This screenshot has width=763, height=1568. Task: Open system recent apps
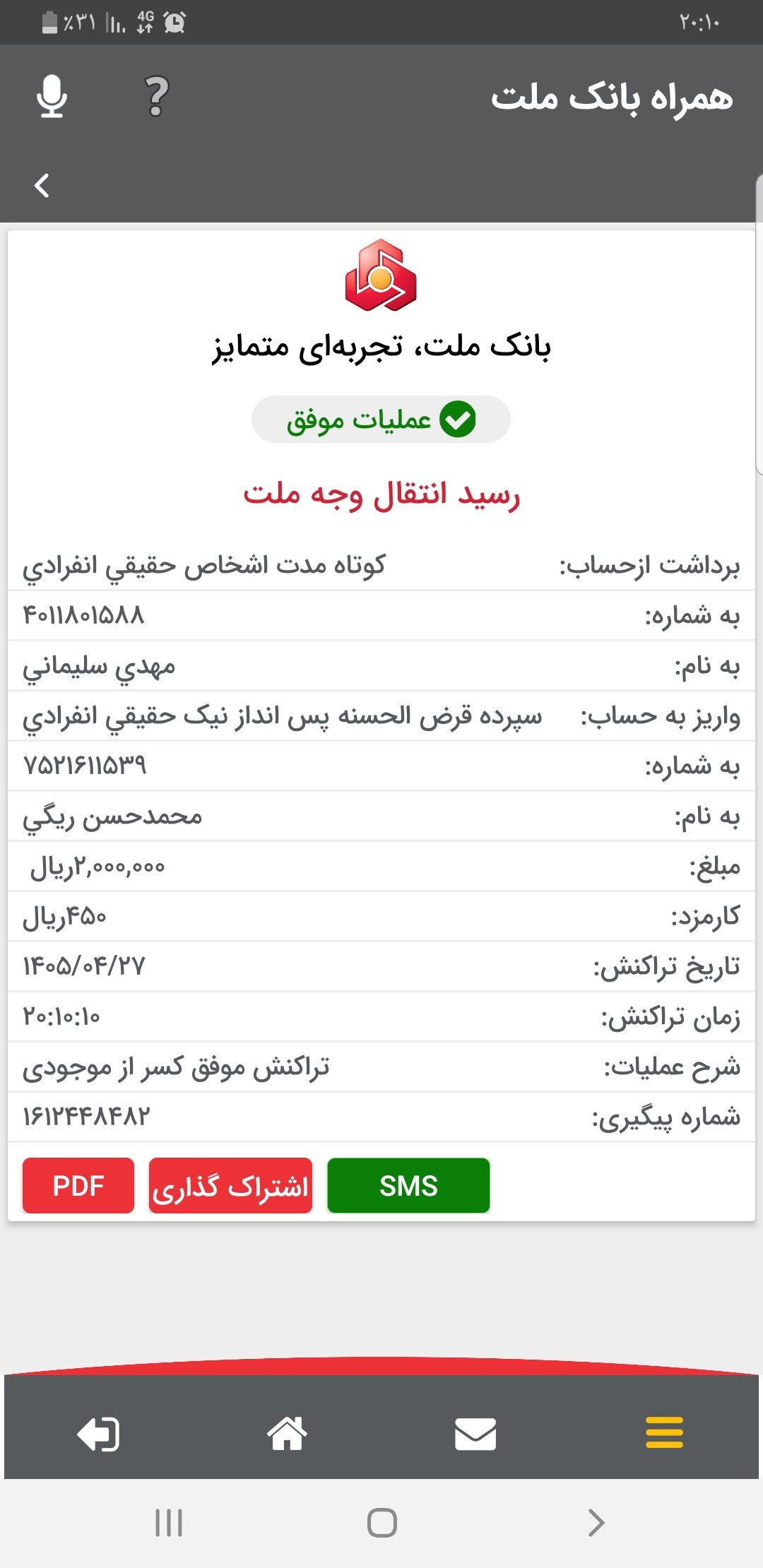tap(169, 1523)
